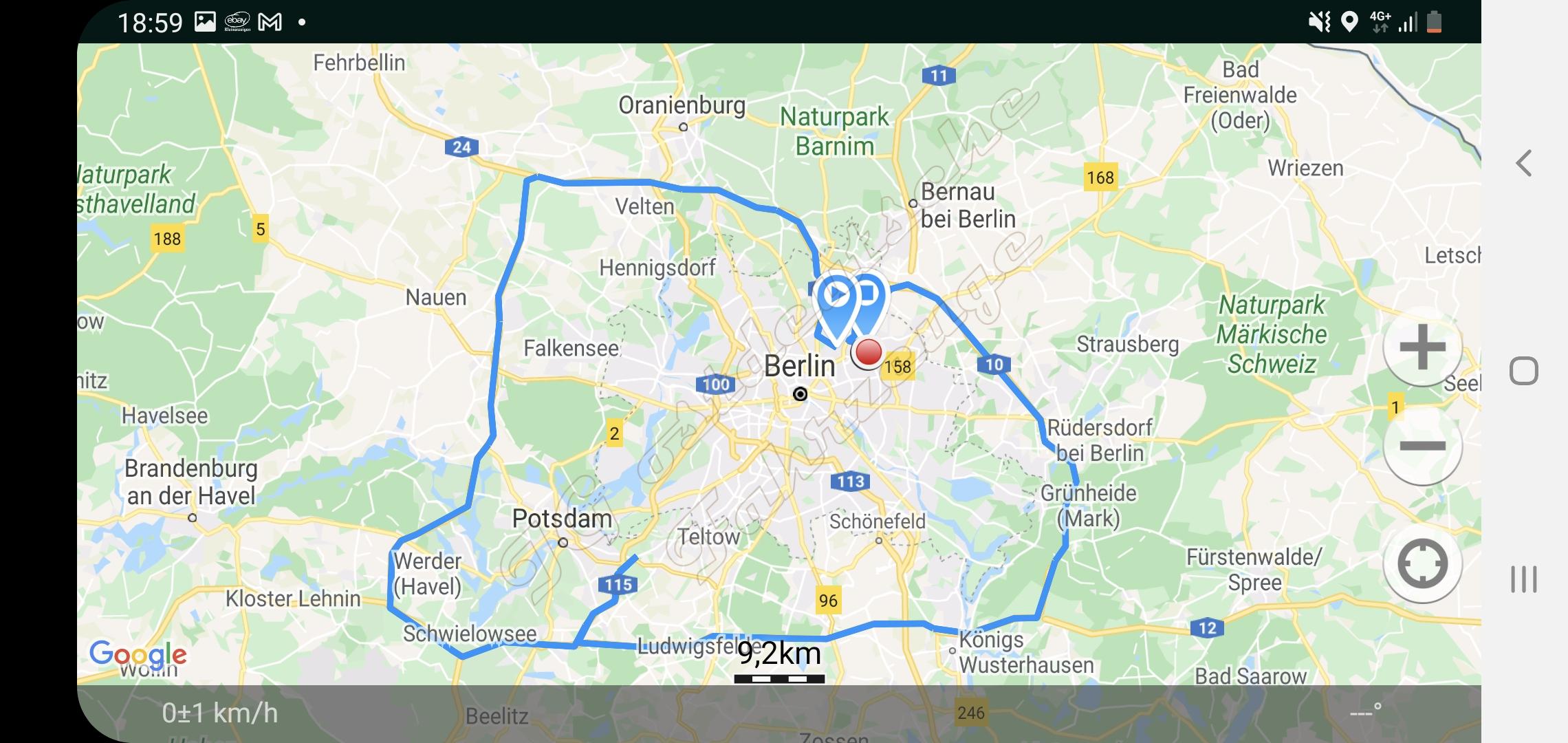Image resolution: width=1568 pixels, height=743 pixels.
Task: Zoom in on the map
Action: (x=1422, y=347)
